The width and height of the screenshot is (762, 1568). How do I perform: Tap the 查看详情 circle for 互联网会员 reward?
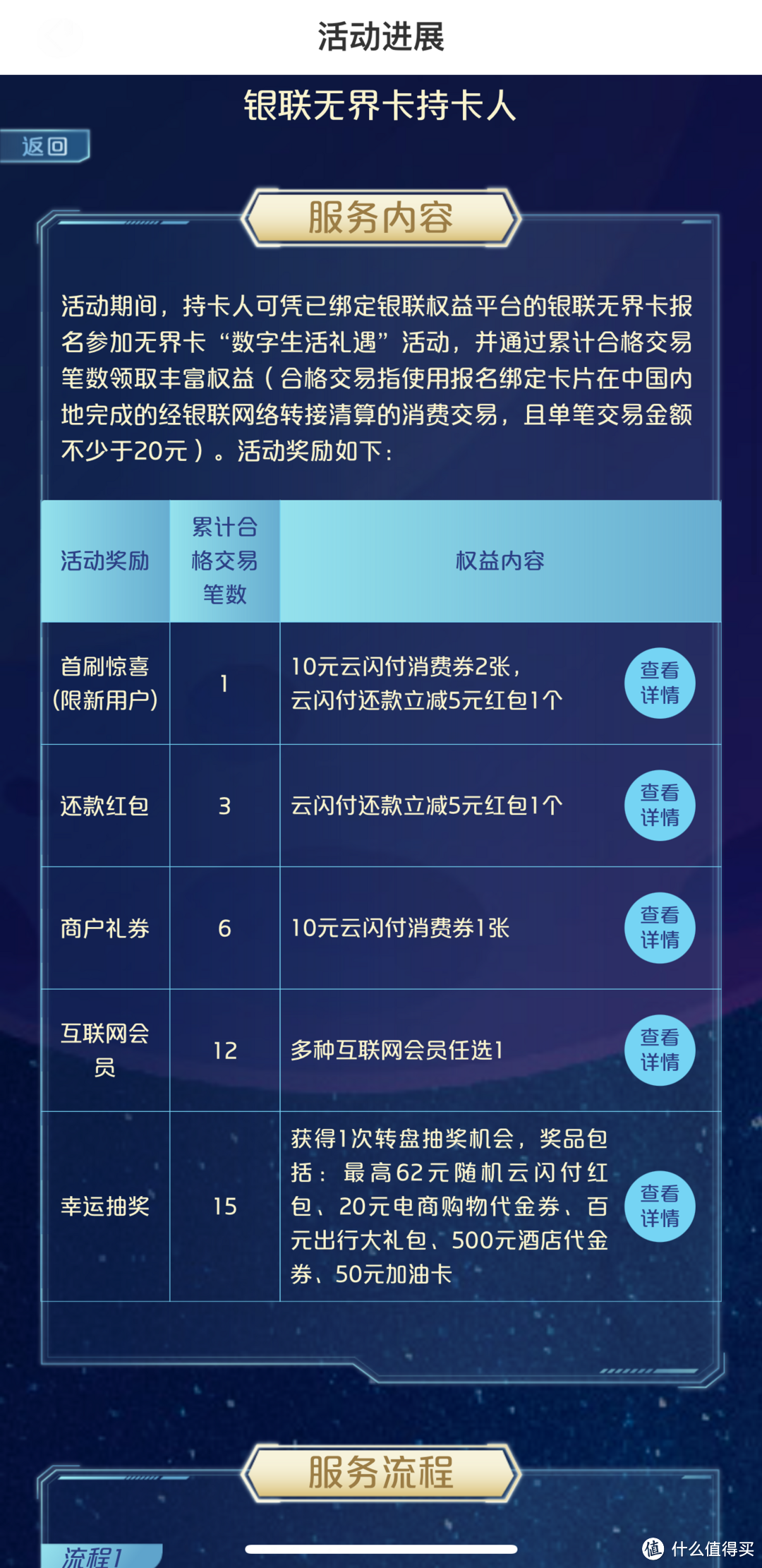(x=660, y=1051)
